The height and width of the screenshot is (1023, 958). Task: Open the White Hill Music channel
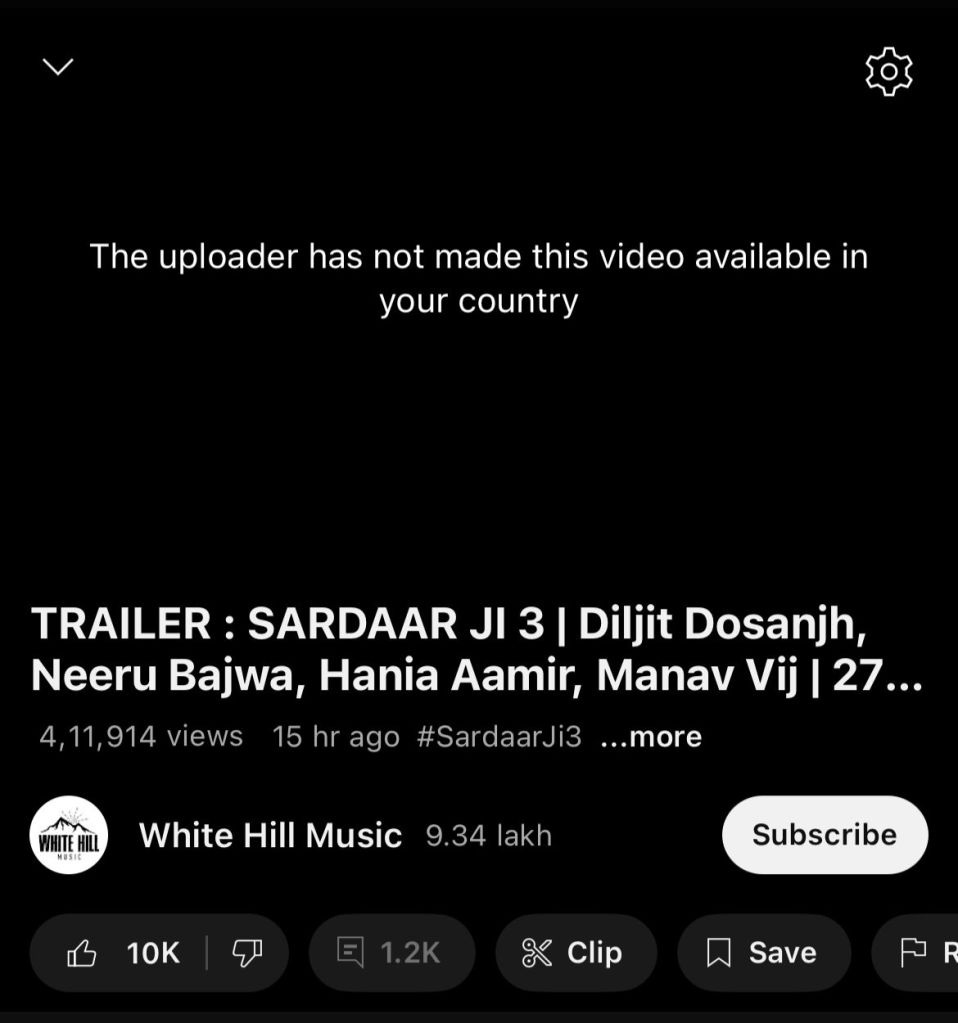click(270, 835)
